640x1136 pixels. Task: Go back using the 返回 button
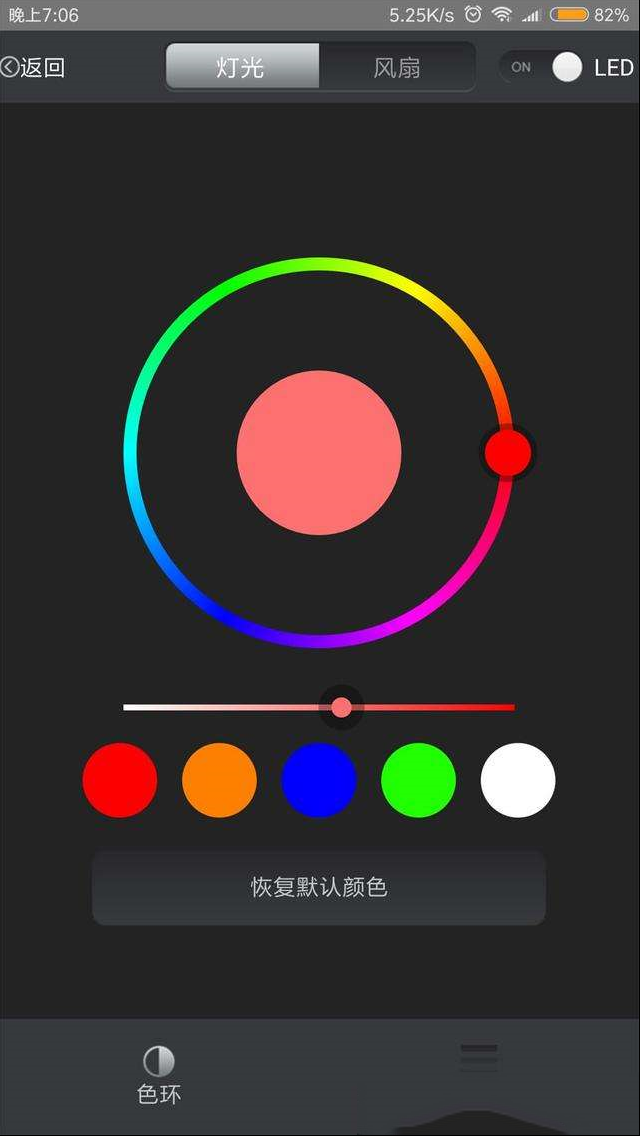click(33, 67)
